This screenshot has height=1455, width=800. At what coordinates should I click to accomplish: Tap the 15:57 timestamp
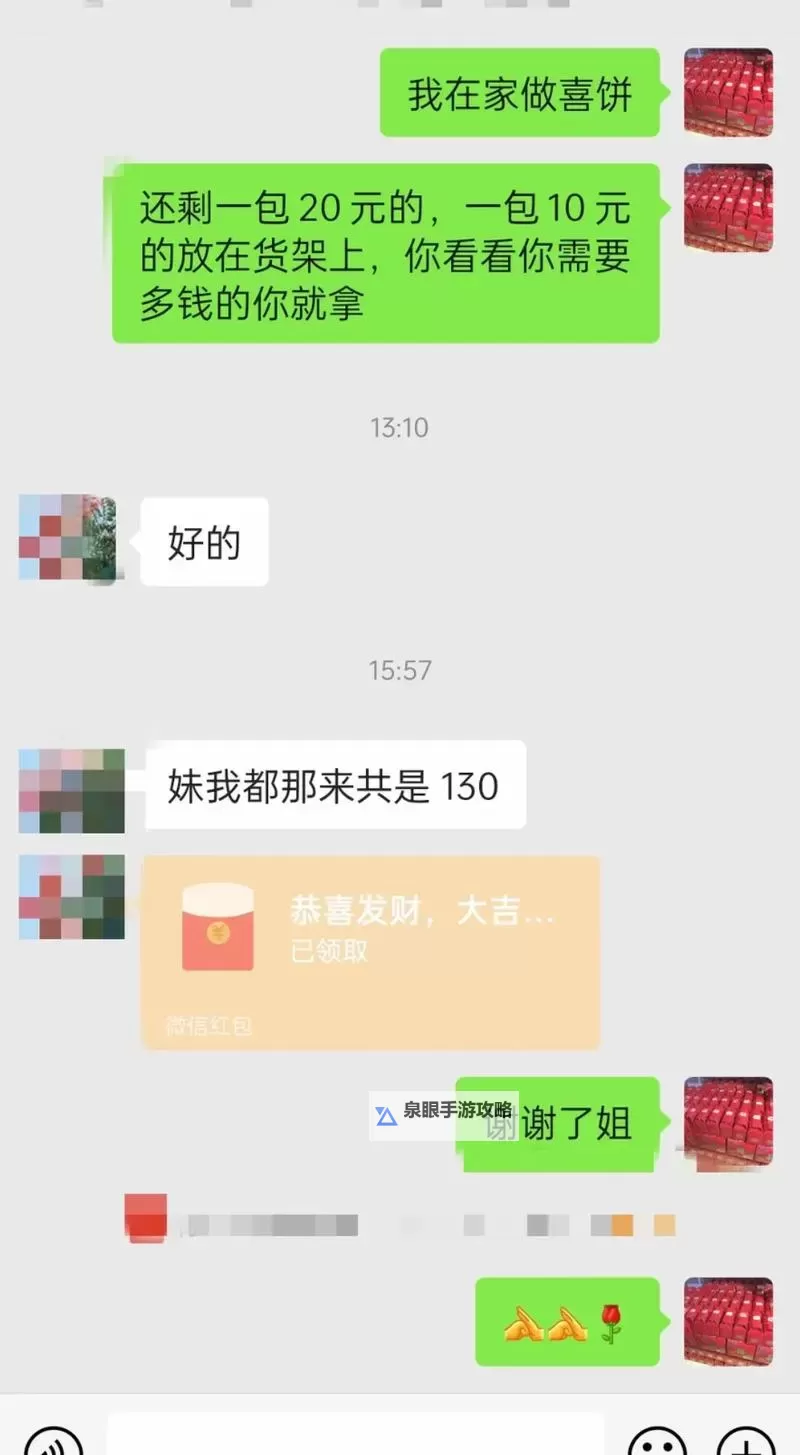399,671
